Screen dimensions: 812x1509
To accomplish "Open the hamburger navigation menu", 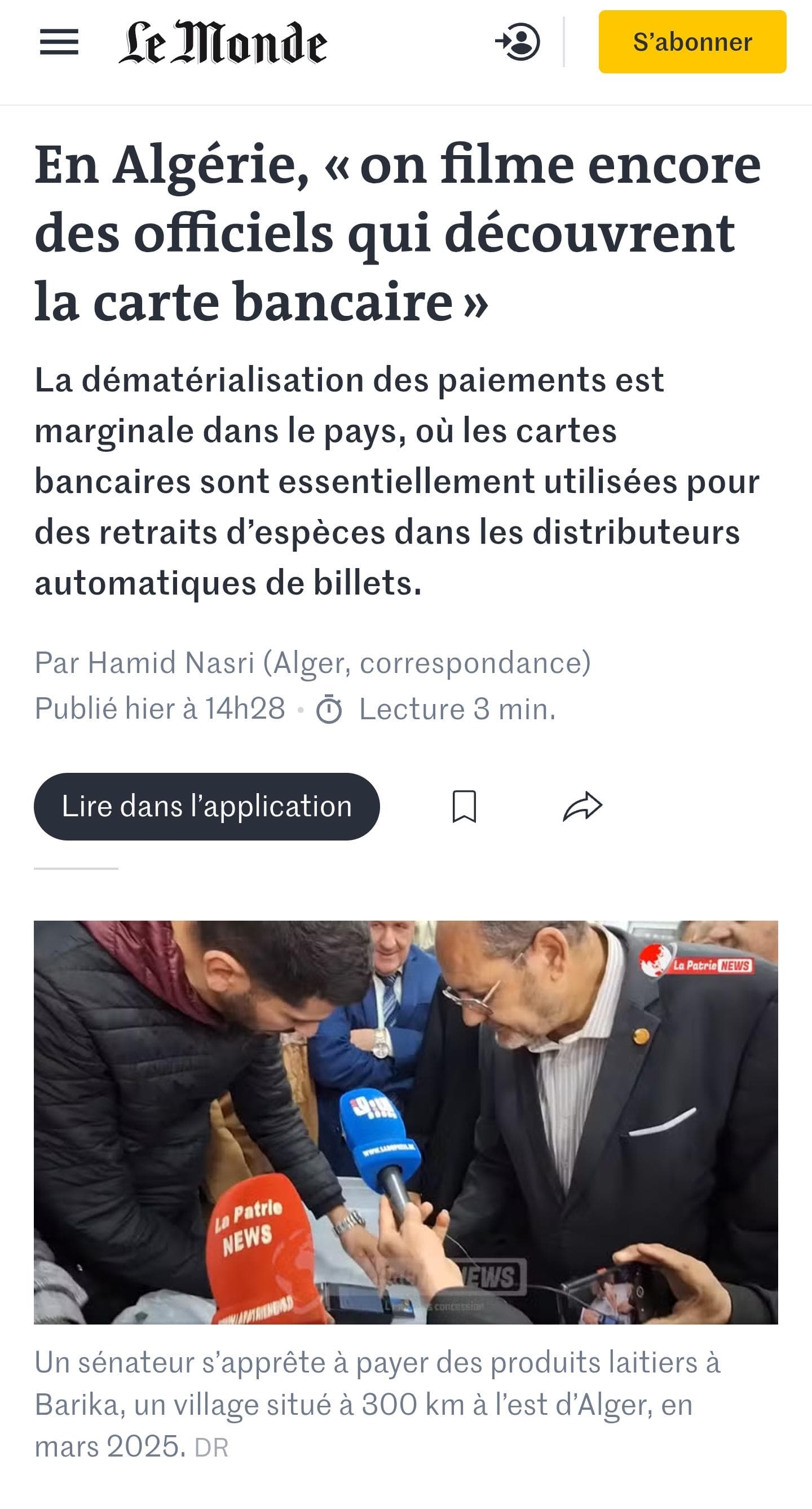I will click(59, 42).
